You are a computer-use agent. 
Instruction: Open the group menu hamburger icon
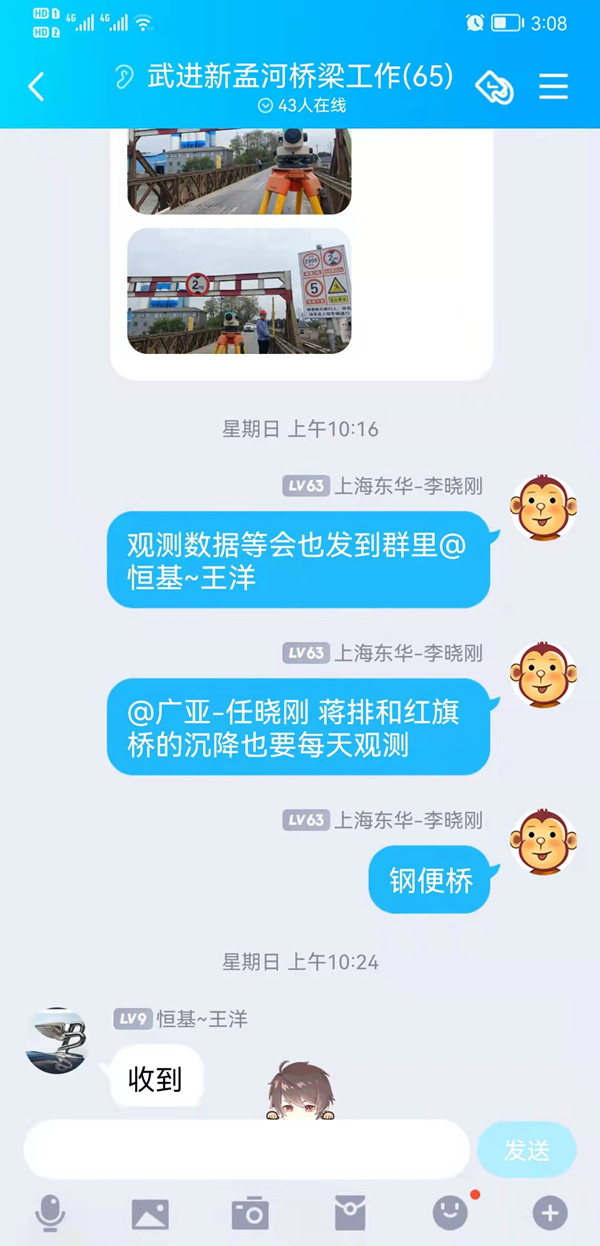pos(553,87)
